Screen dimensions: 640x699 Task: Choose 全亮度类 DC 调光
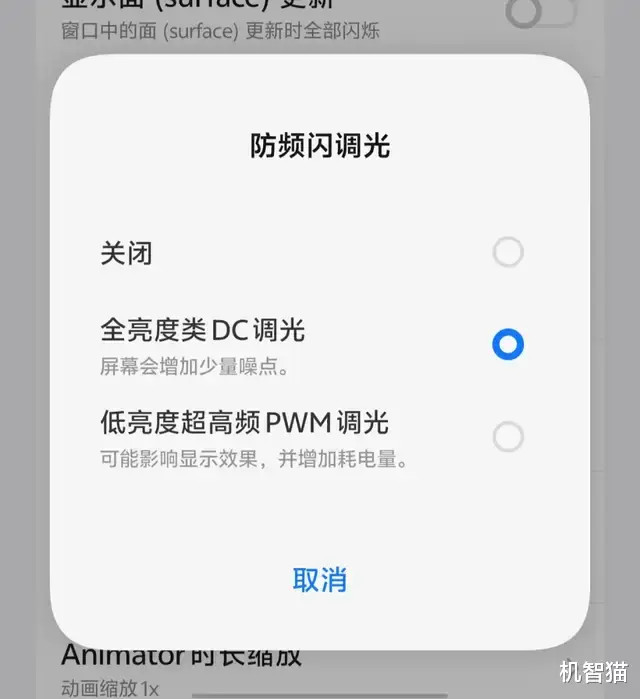507,345
